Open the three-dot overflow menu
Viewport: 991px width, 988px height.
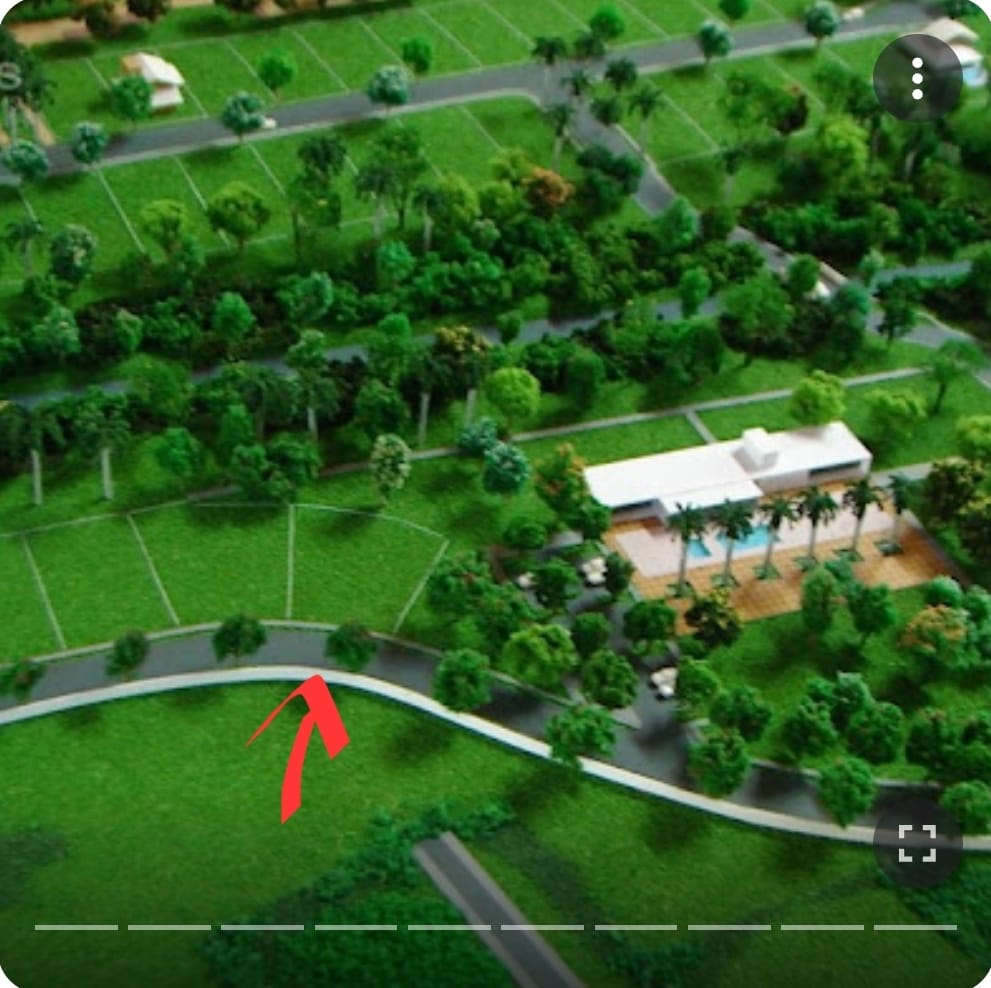(917, 78)
